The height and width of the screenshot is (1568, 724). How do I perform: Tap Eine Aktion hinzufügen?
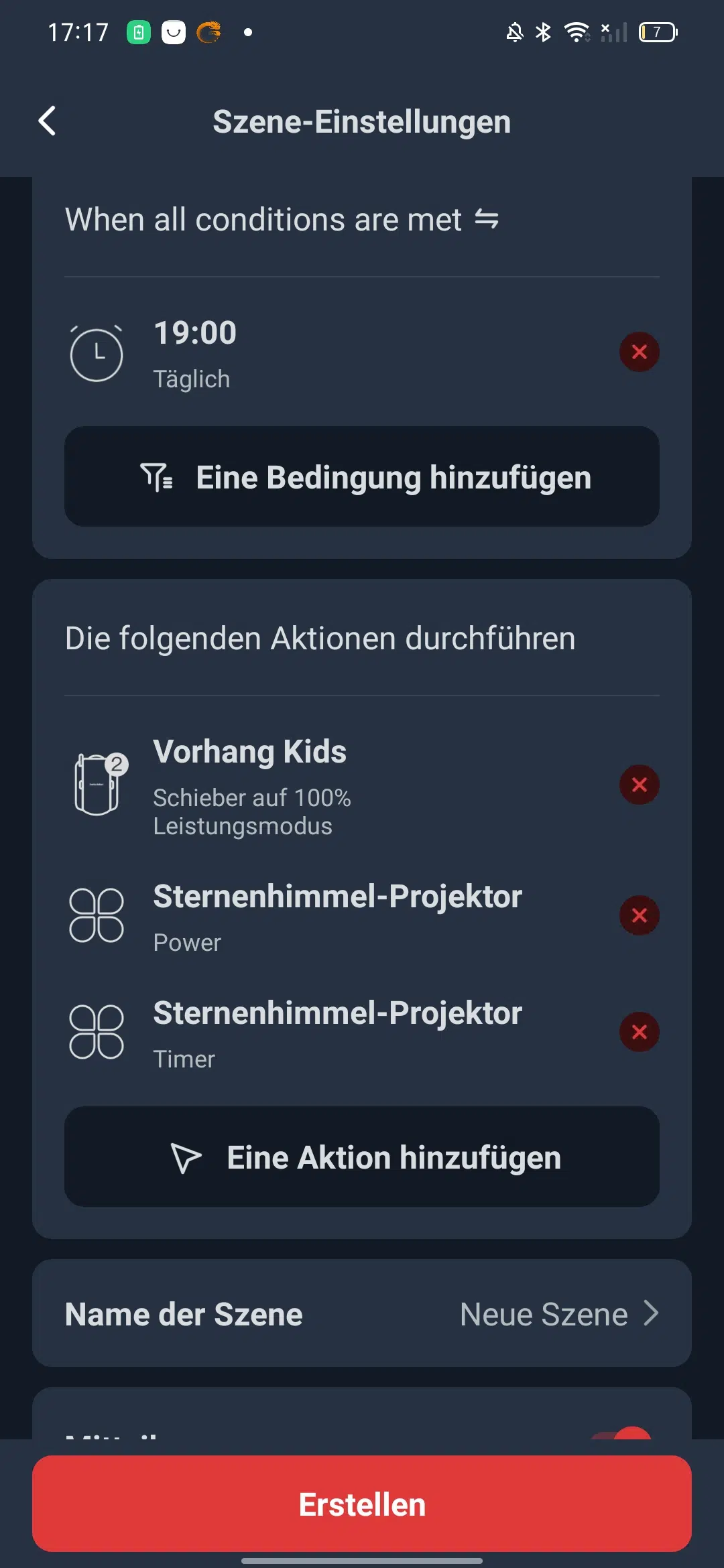tap(362, 1157)
